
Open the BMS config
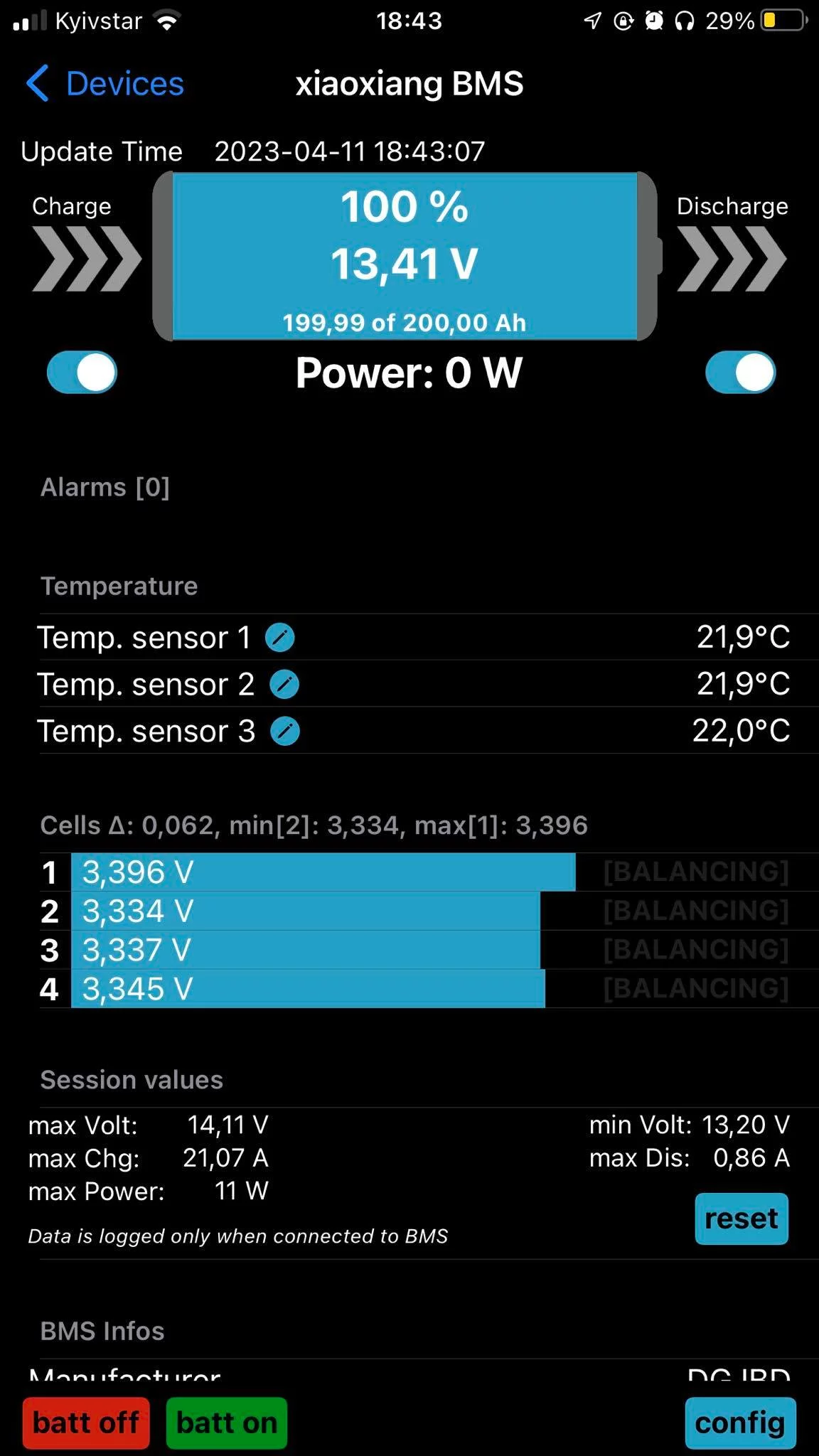coord(740,1423)
